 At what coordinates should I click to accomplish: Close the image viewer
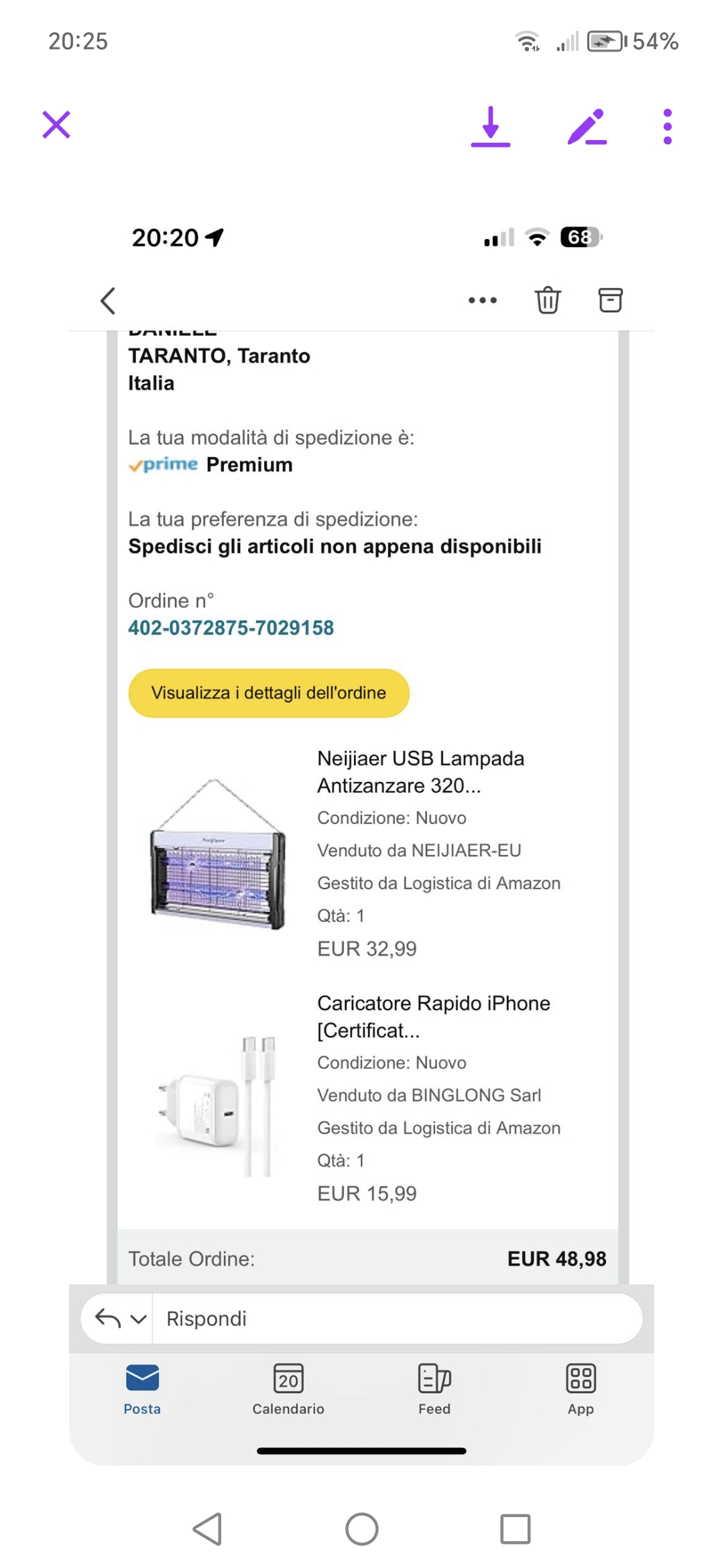click(x=56, y=125)
